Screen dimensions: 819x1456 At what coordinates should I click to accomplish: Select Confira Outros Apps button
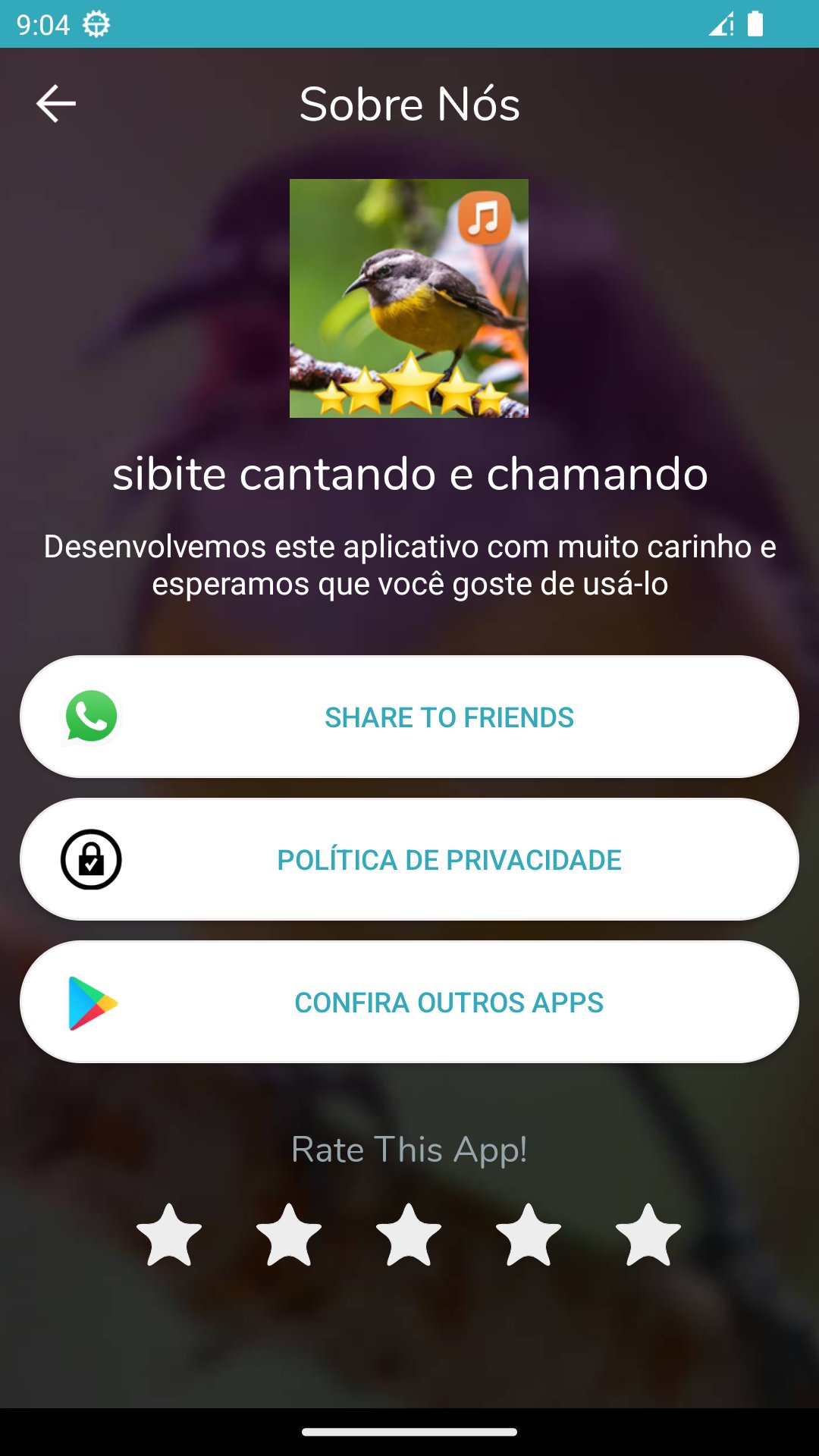pyautogui.click(x=409, y=1002)
